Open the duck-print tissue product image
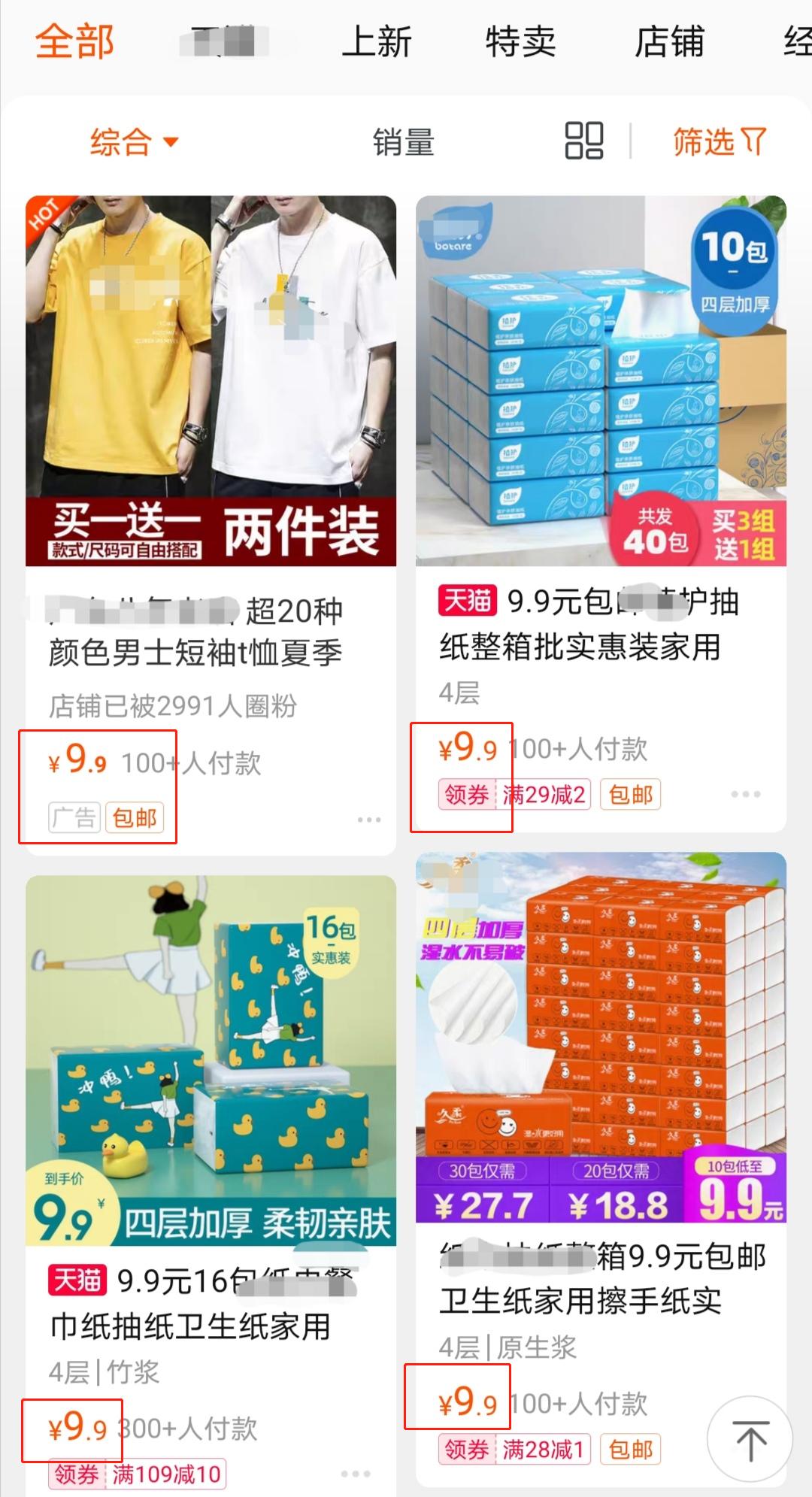This screenshot has width=812, height=1497. point(208,1053)
